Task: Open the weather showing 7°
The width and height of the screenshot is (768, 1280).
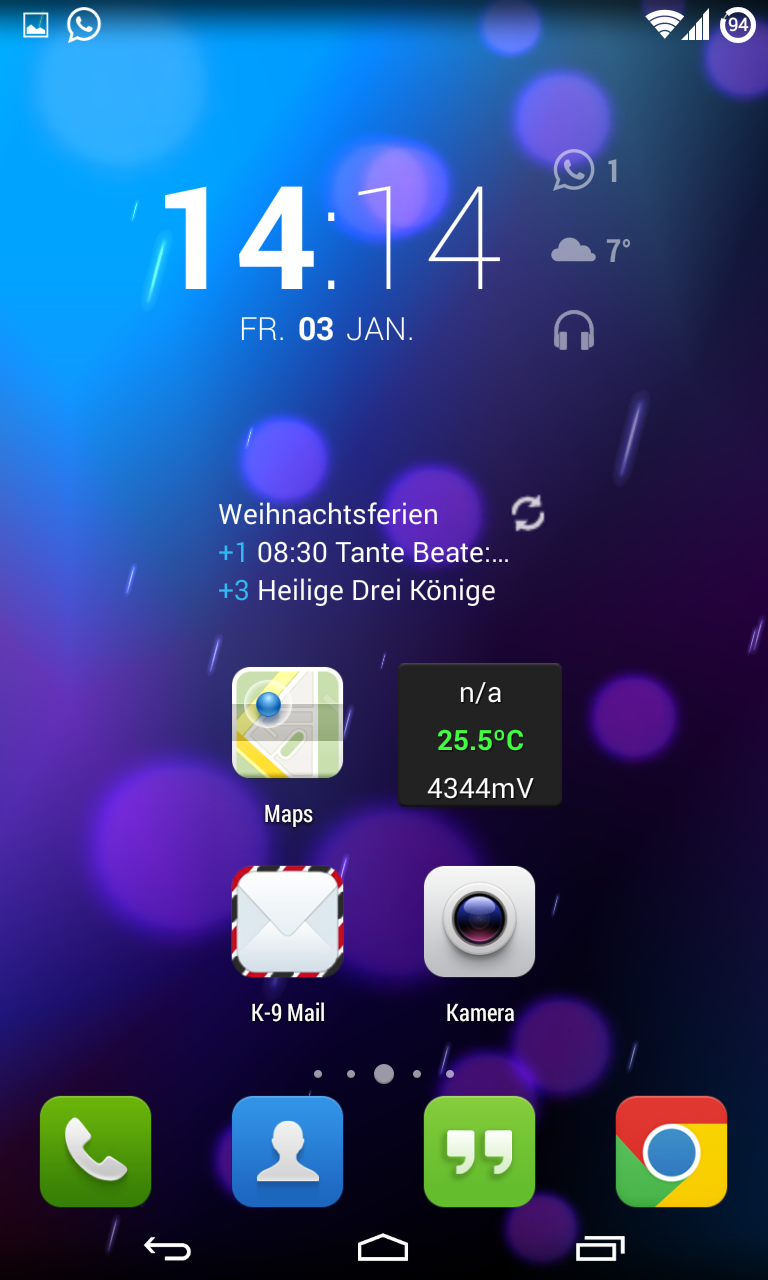Action: [590, 250]
